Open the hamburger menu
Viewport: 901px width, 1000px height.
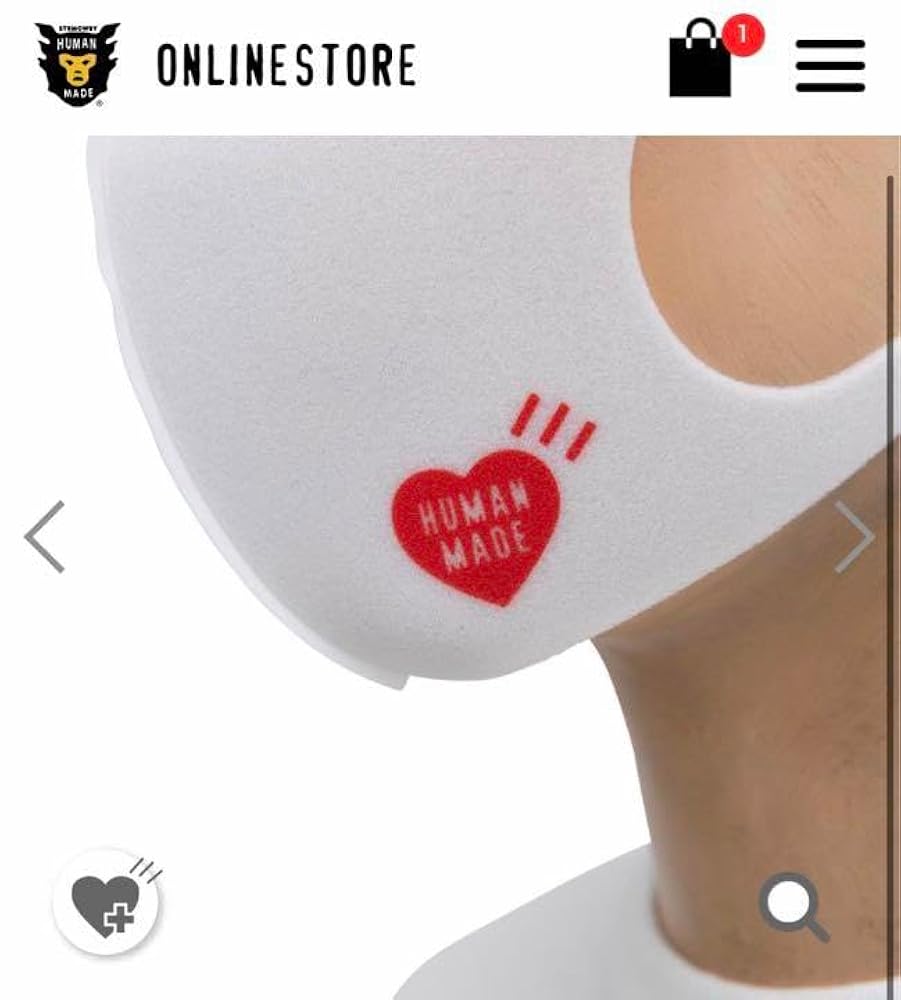830,66
